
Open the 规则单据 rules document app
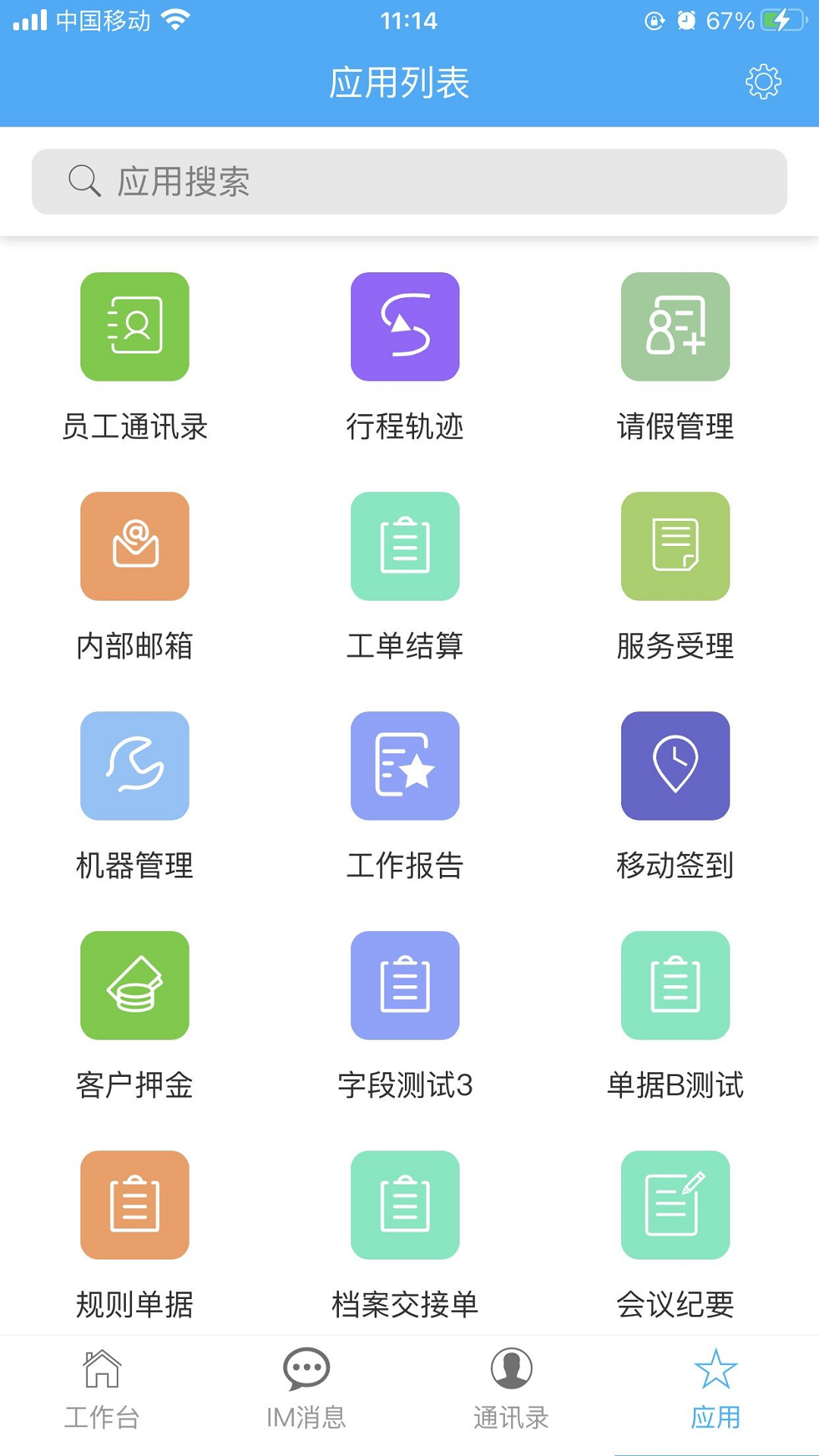134,1206
